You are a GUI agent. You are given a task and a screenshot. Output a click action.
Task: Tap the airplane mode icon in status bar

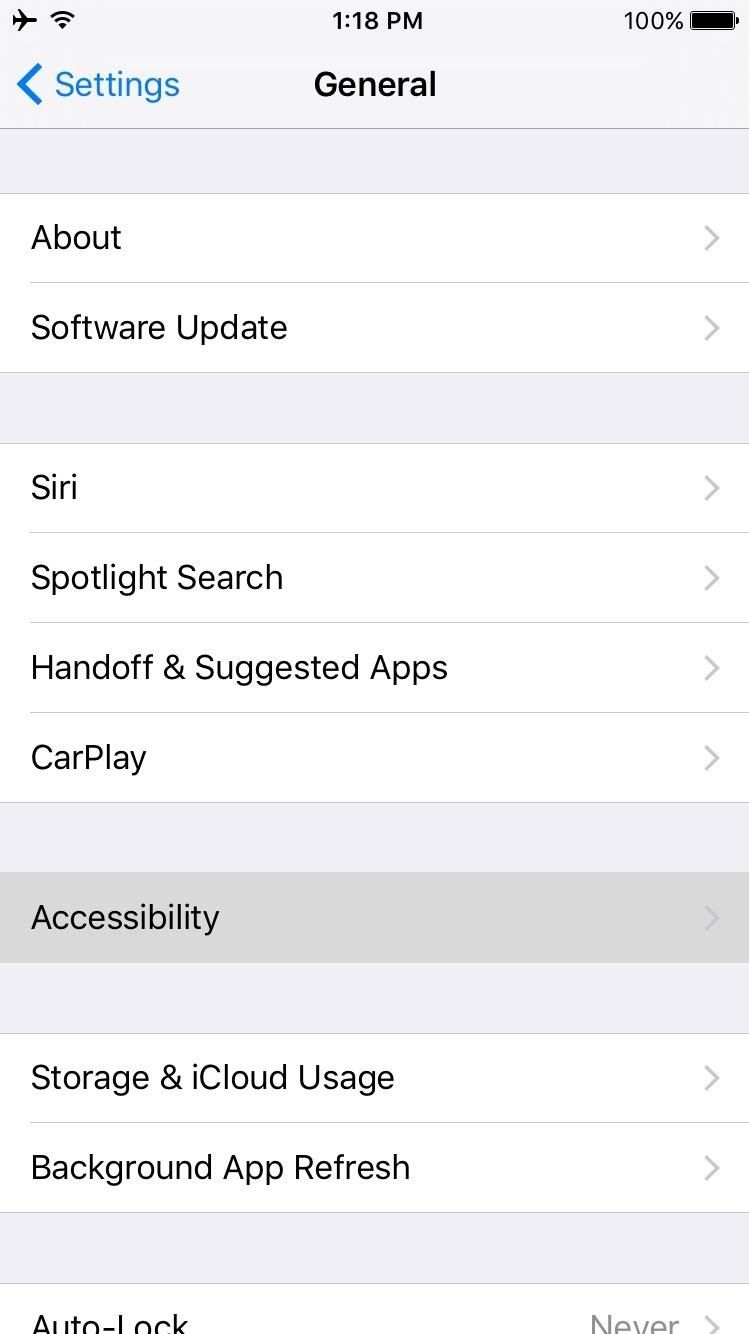tap(24, 18)
